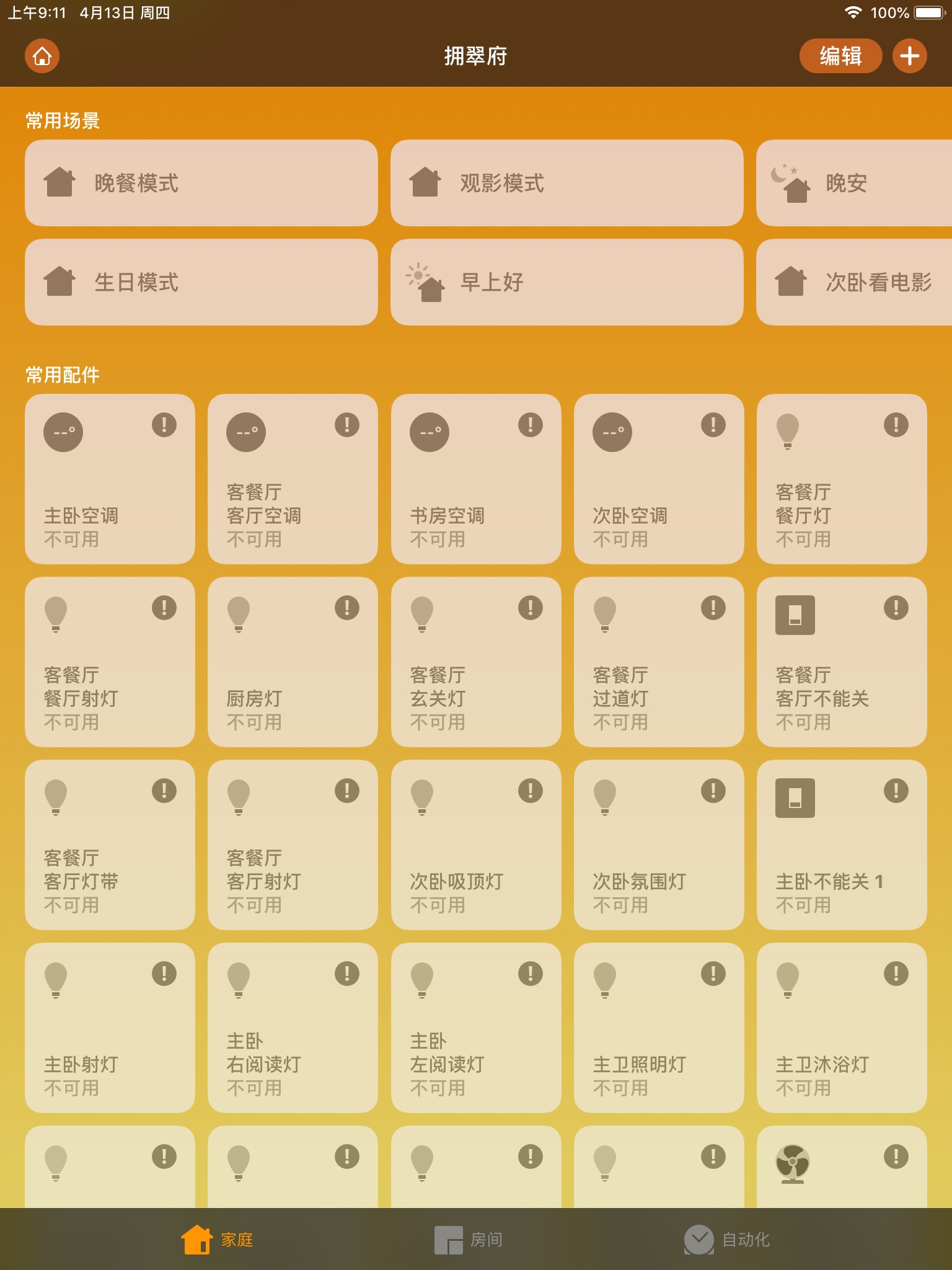Run the 次卧看电影 scene

pyautogui.click(x=854, y=282)
